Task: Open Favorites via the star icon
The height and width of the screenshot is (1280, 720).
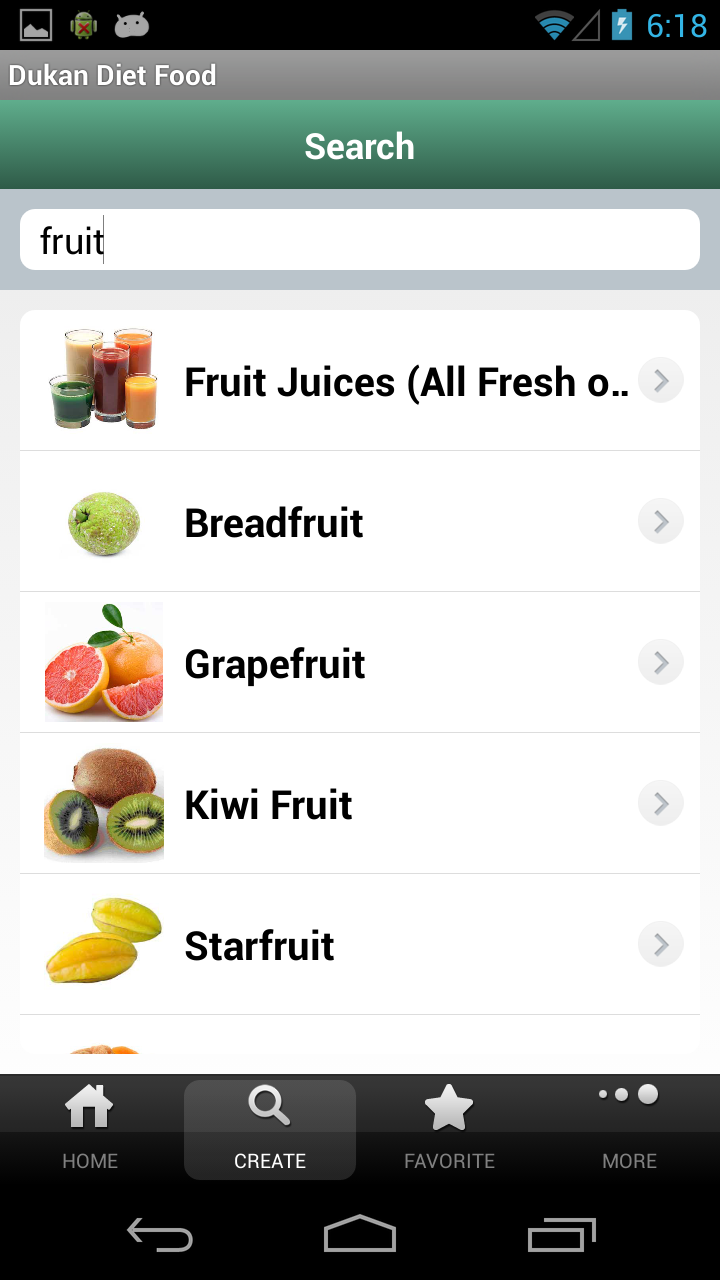Action: click(x=449, y=1105)
